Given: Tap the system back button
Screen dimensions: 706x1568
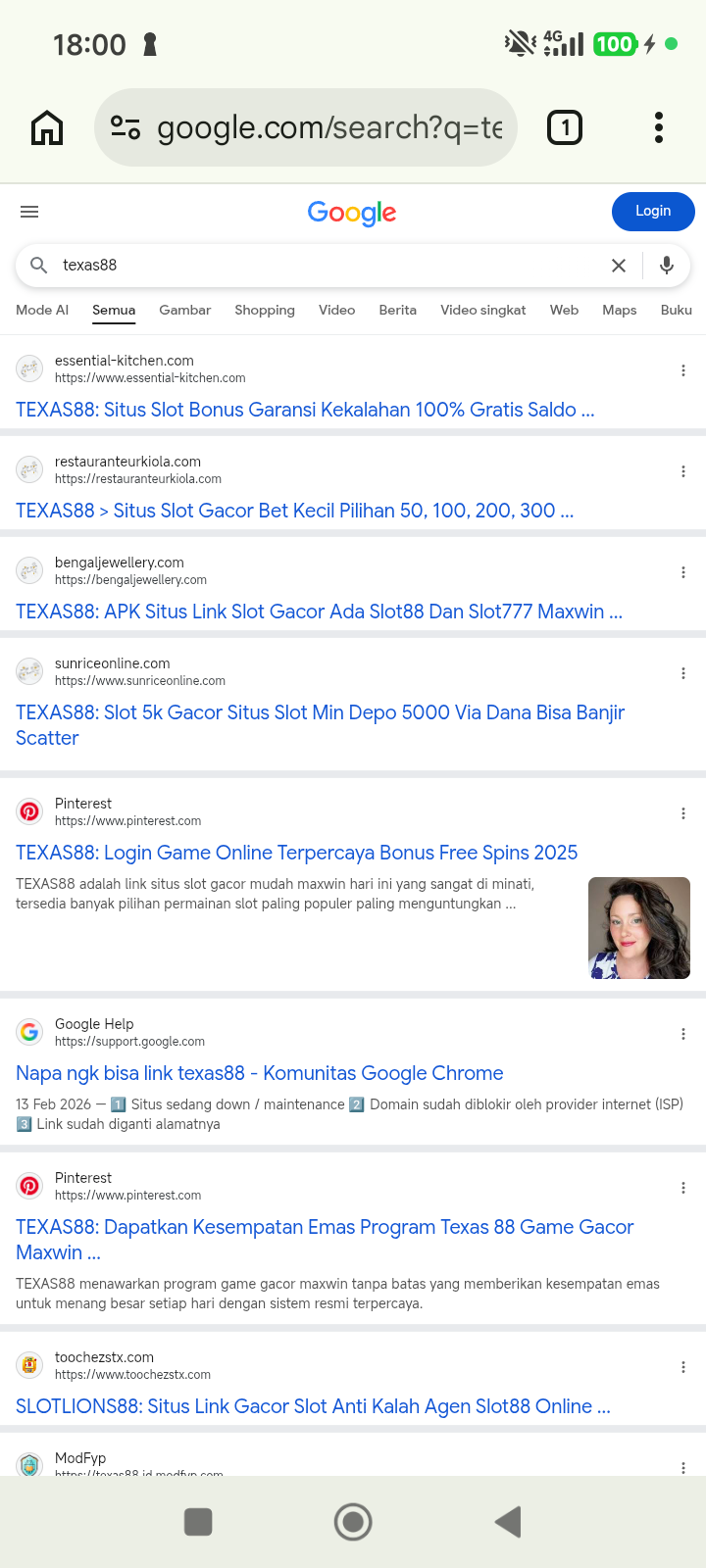Looking at the screenshot, I should [508, 1522].
